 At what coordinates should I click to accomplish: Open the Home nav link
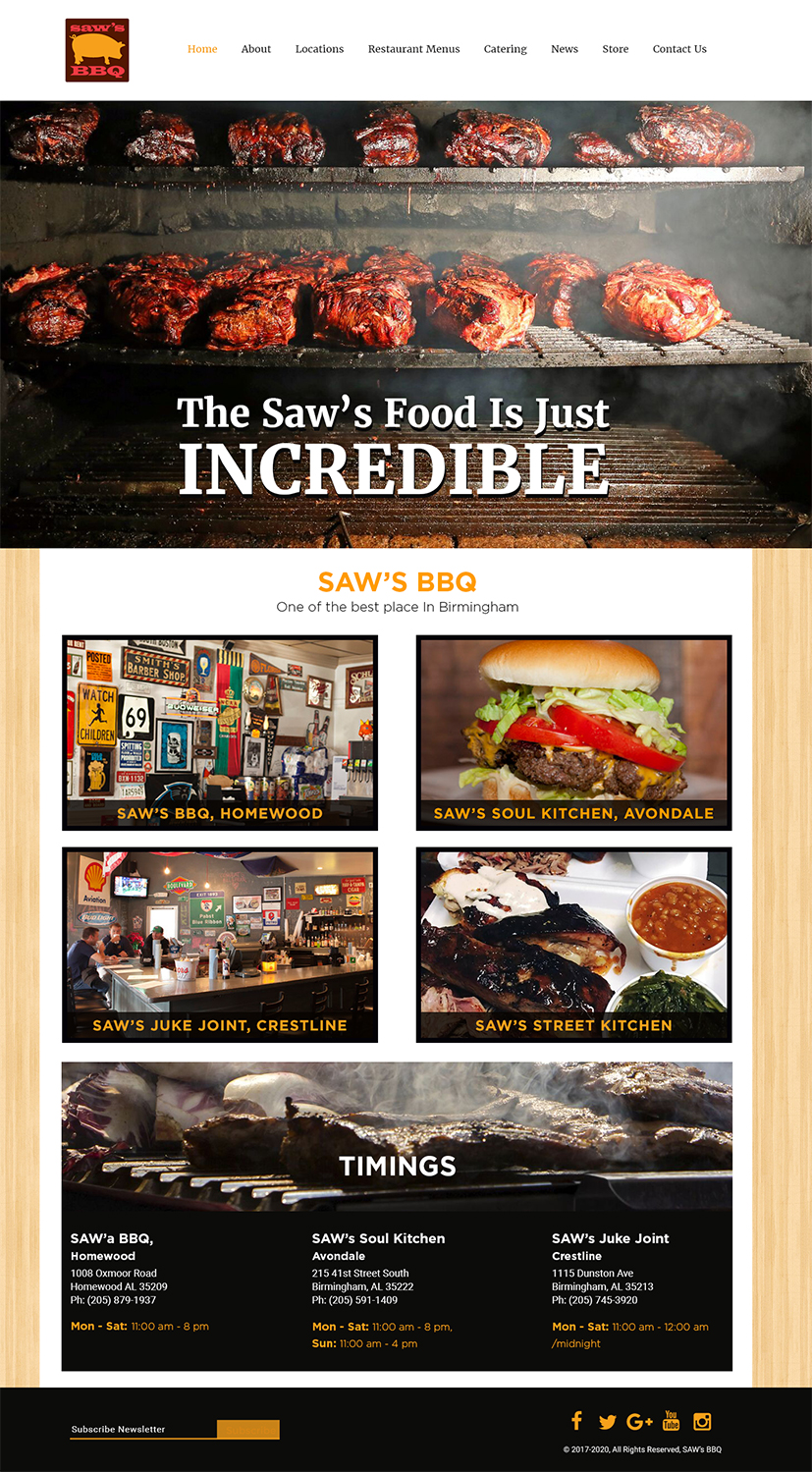tap(202, 49)
